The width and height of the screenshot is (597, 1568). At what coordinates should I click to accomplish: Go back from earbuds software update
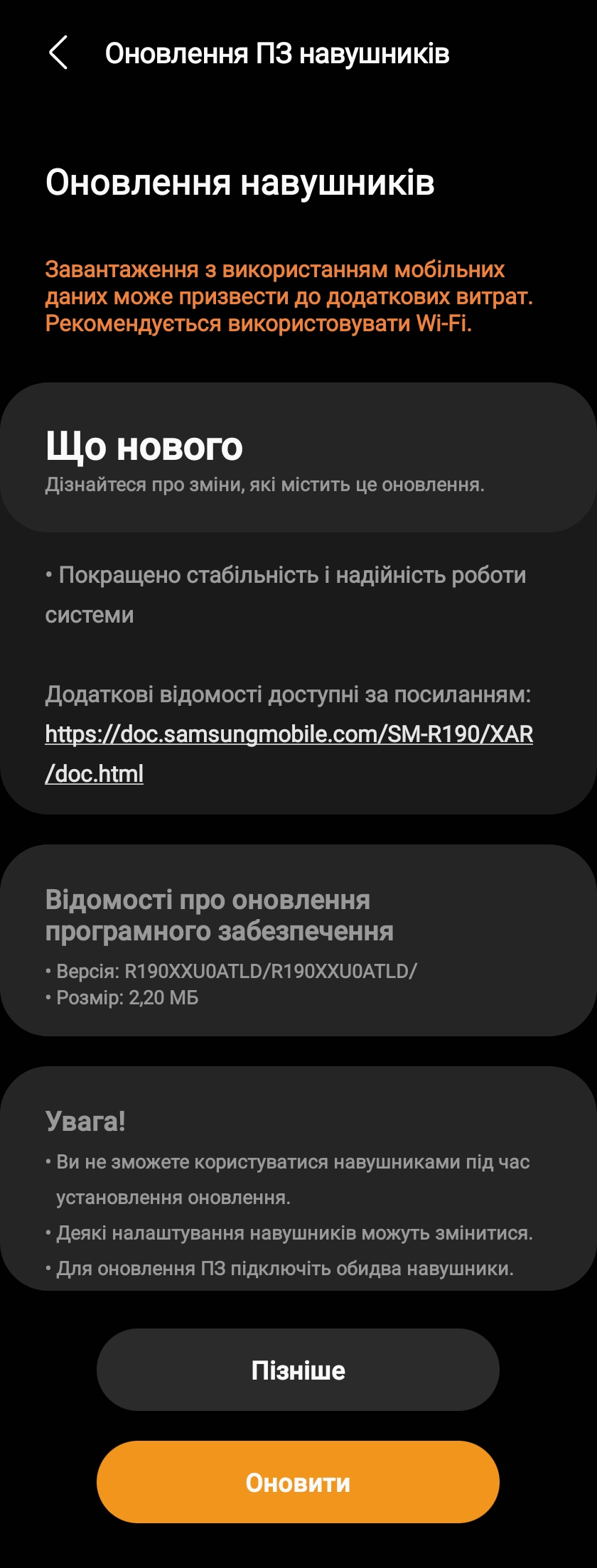point(58,53)
